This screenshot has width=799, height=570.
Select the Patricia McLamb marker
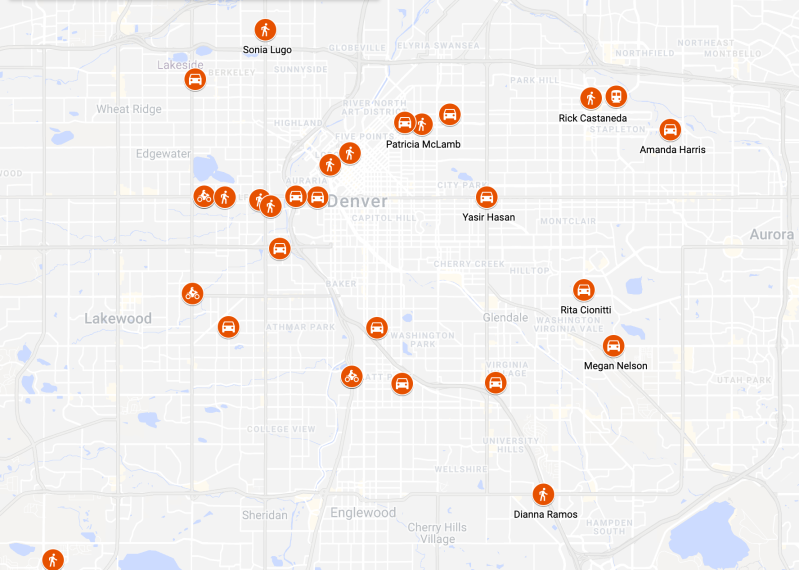coord(422,124)
